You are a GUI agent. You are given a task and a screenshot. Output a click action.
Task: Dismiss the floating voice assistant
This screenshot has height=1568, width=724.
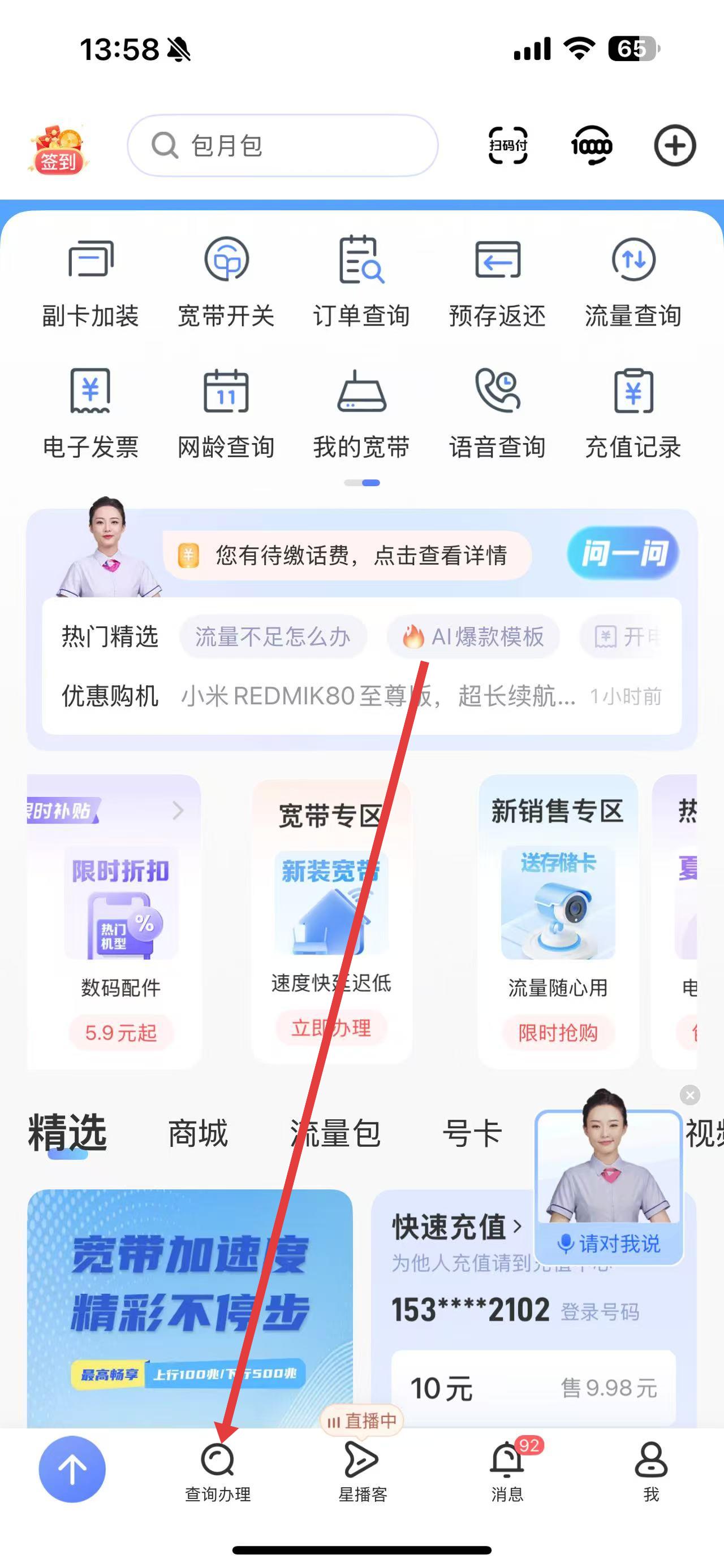point(689,1095)
